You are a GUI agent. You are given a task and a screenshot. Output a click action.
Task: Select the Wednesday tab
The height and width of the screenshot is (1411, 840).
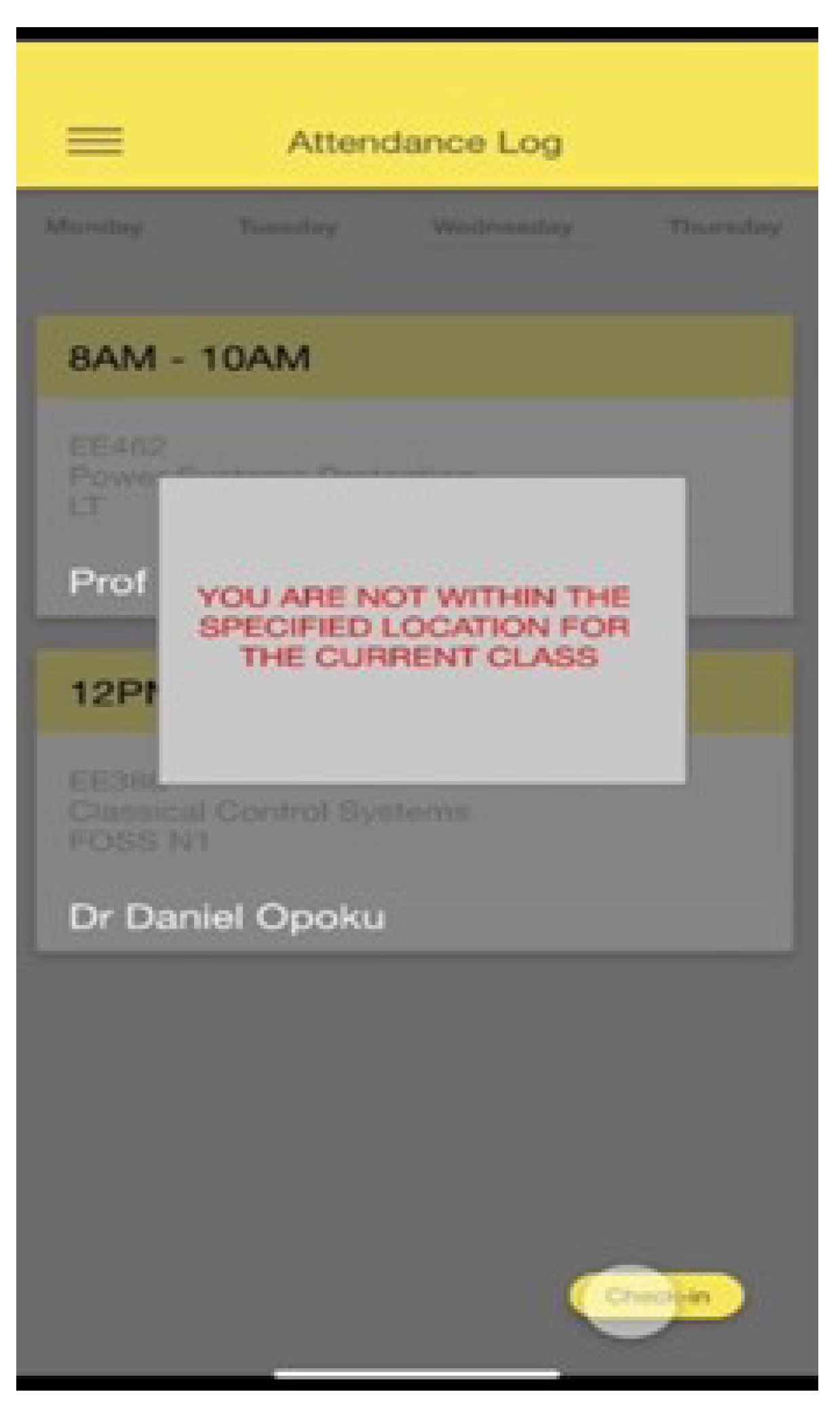pos(502,227)
